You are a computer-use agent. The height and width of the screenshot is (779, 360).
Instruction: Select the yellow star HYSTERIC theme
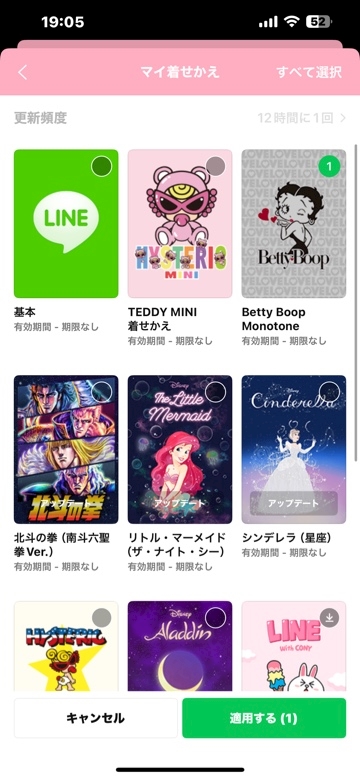pyautogui.click(x=102, y=618)
